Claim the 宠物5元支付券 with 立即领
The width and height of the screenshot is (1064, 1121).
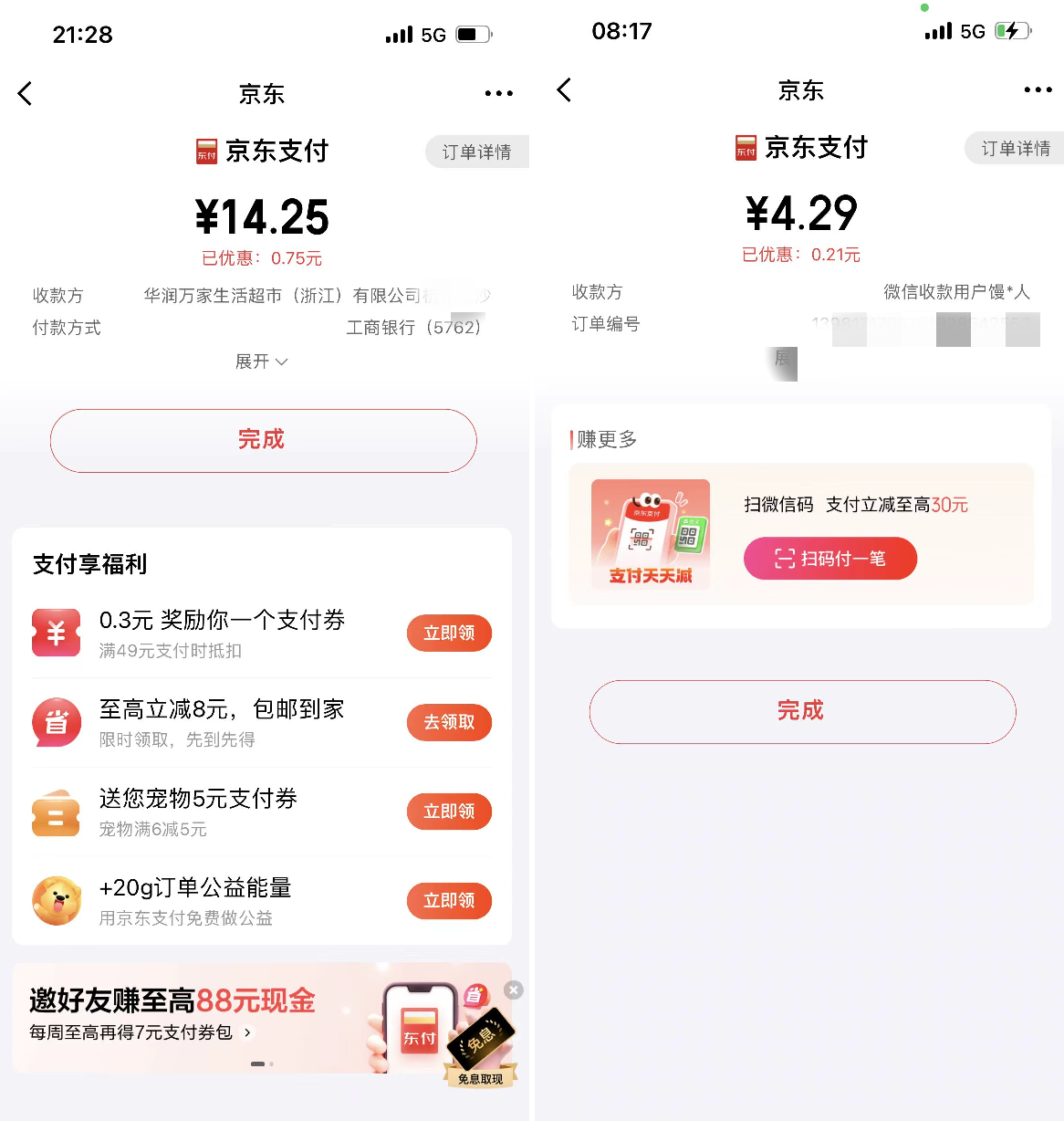pyautogui.click(x=449, y=812)
